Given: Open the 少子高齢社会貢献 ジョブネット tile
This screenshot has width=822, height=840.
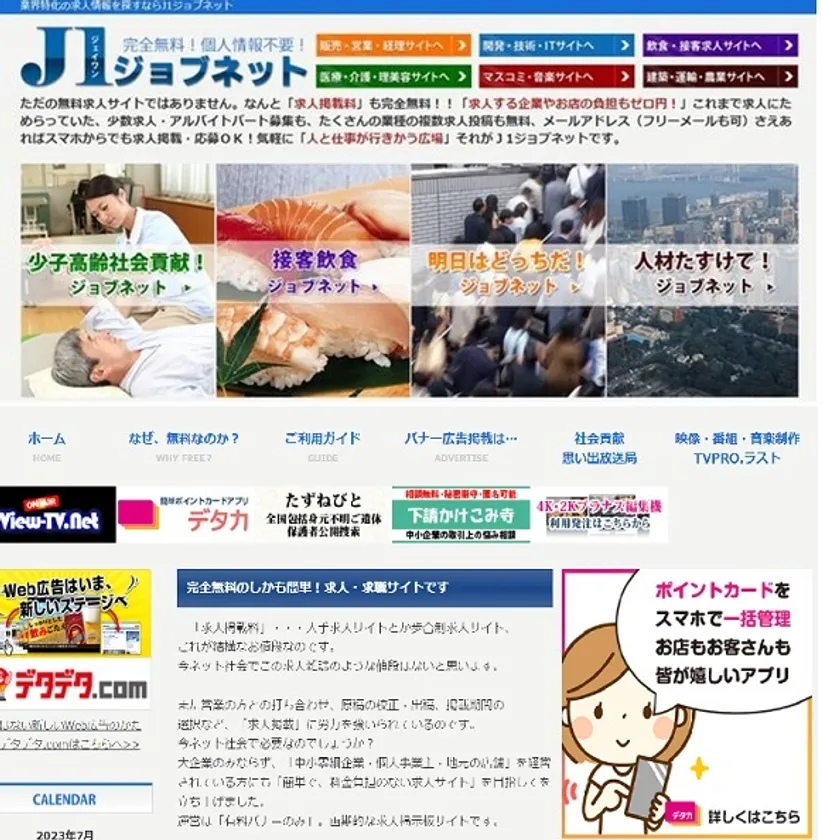Looking at the screenshot, I should (118, 280).
